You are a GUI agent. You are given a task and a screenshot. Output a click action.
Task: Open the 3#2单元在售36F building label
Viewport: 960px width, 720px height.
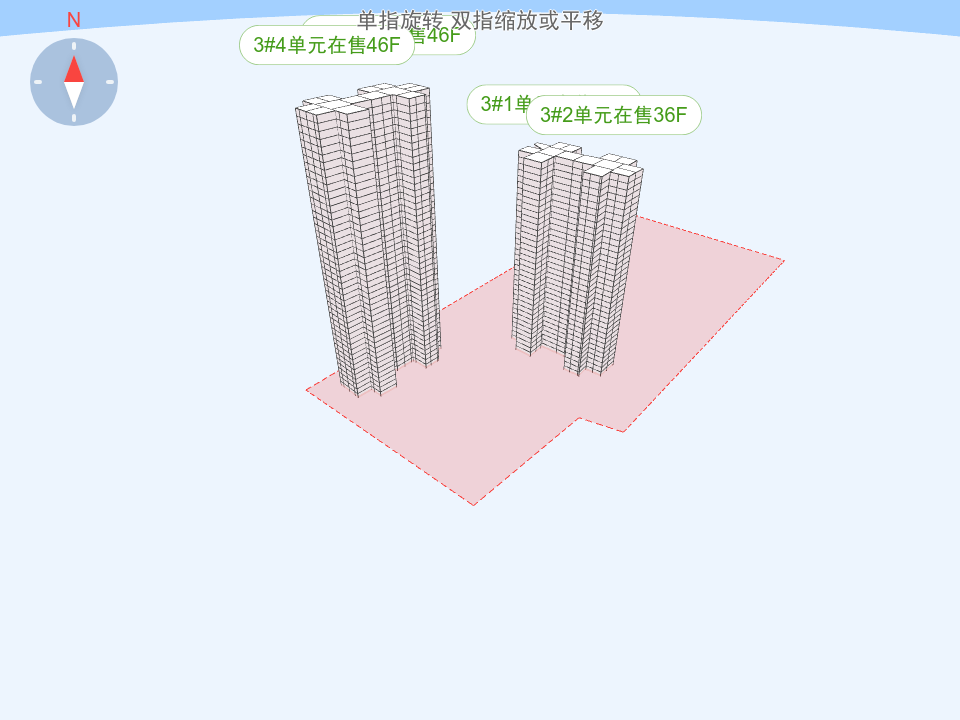[614, 115]
